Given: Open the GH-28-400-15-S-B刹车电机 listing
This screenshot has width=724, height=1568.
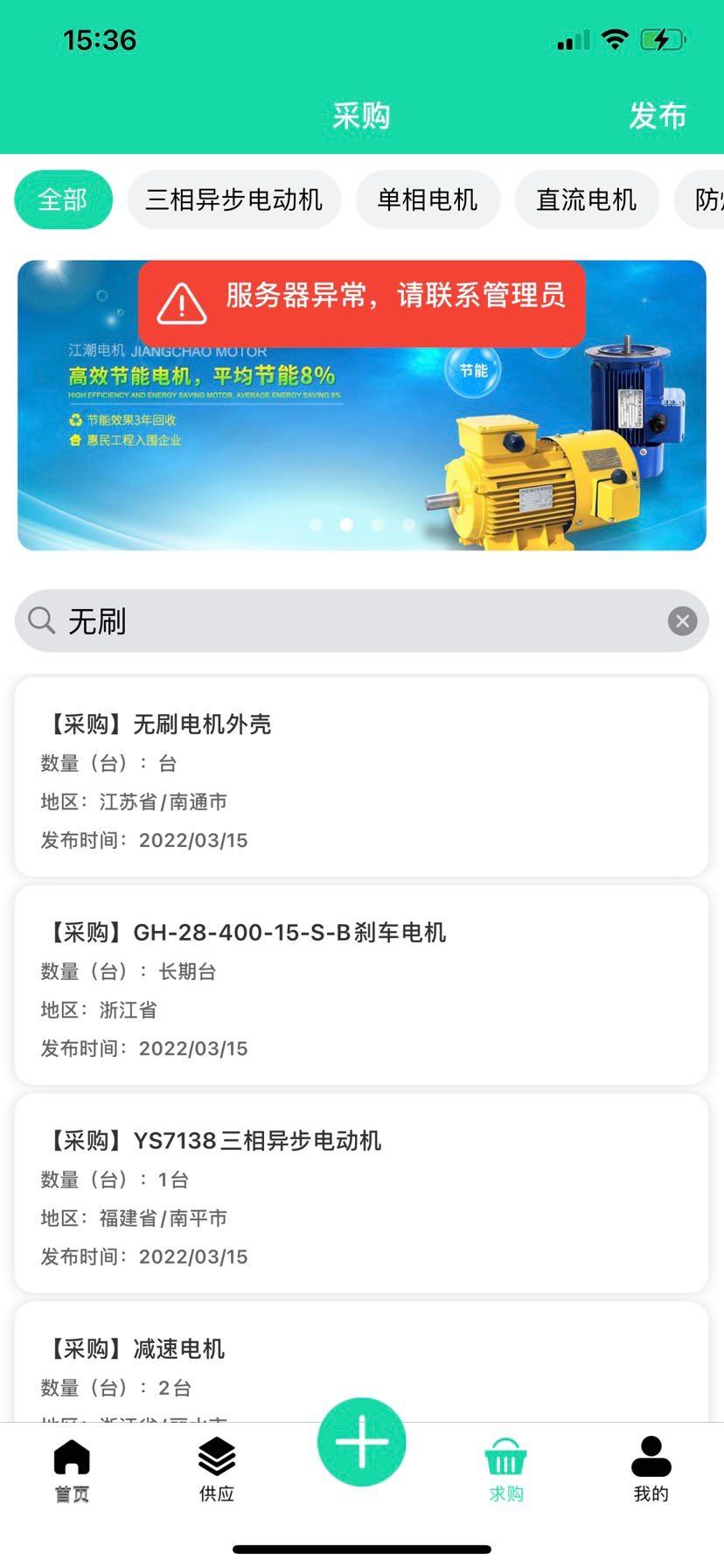Looking at the screenshot, I should pos(362,985).
